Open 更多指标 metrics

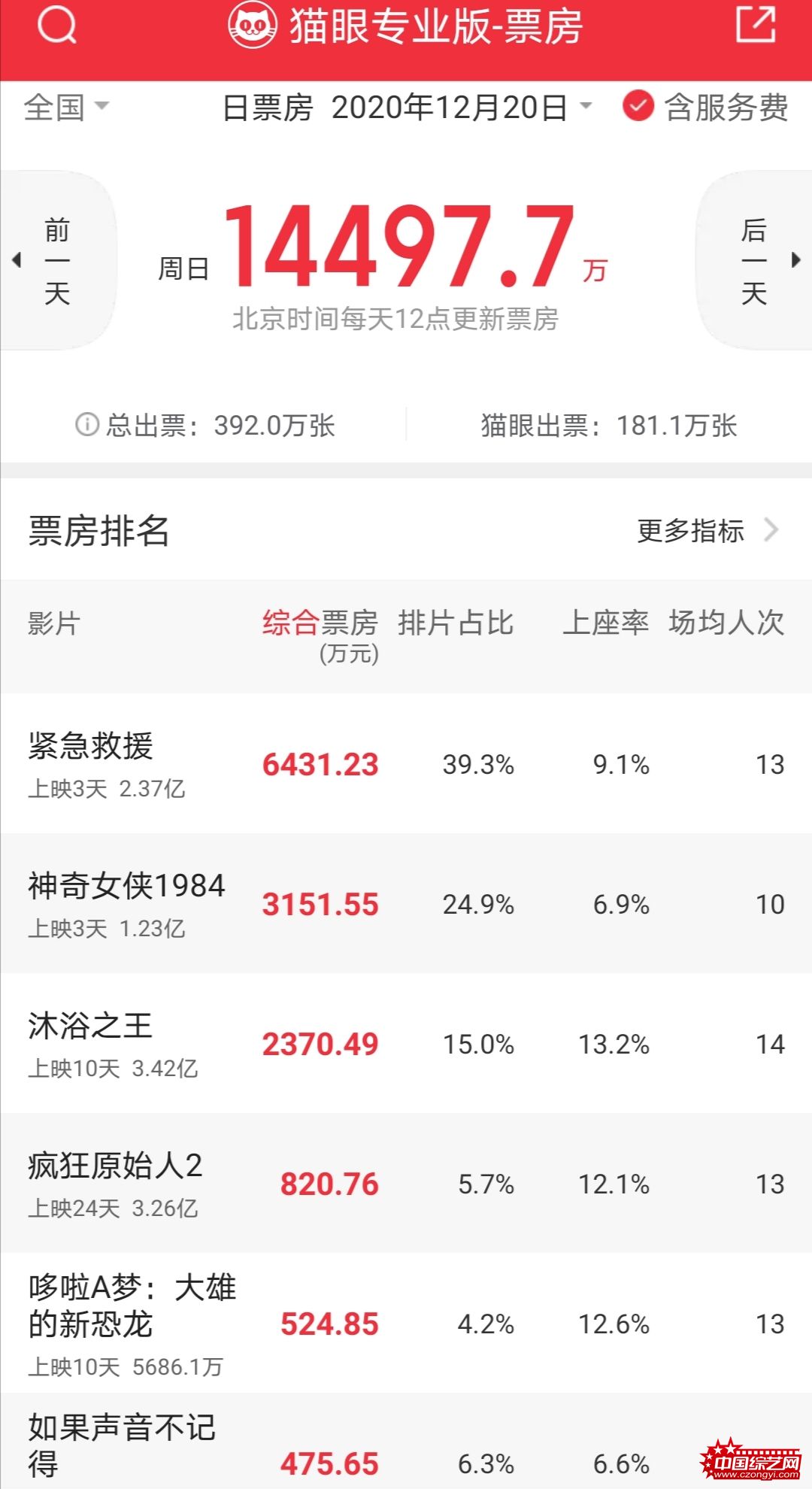pos(707,531)
